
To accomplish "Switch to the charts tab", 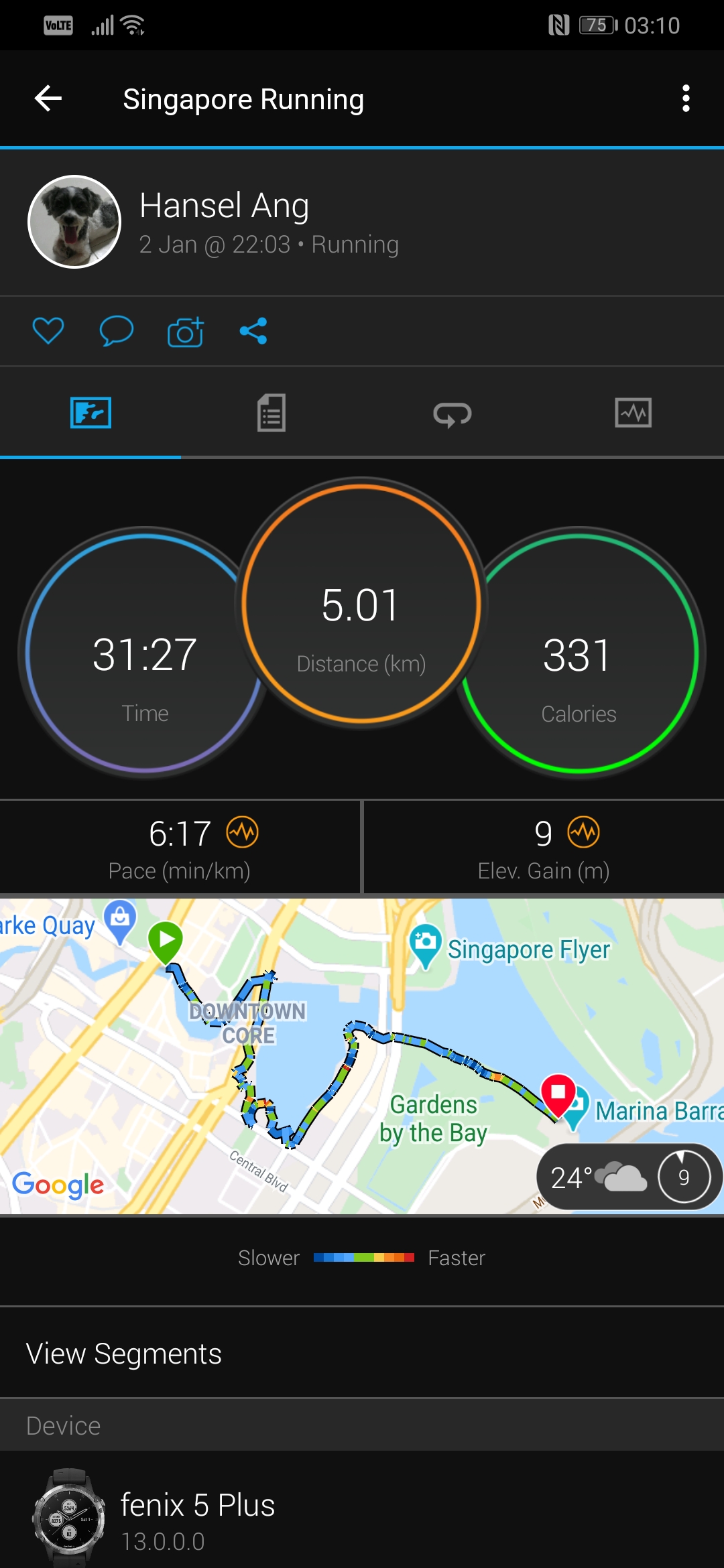I will click(633, 413).
